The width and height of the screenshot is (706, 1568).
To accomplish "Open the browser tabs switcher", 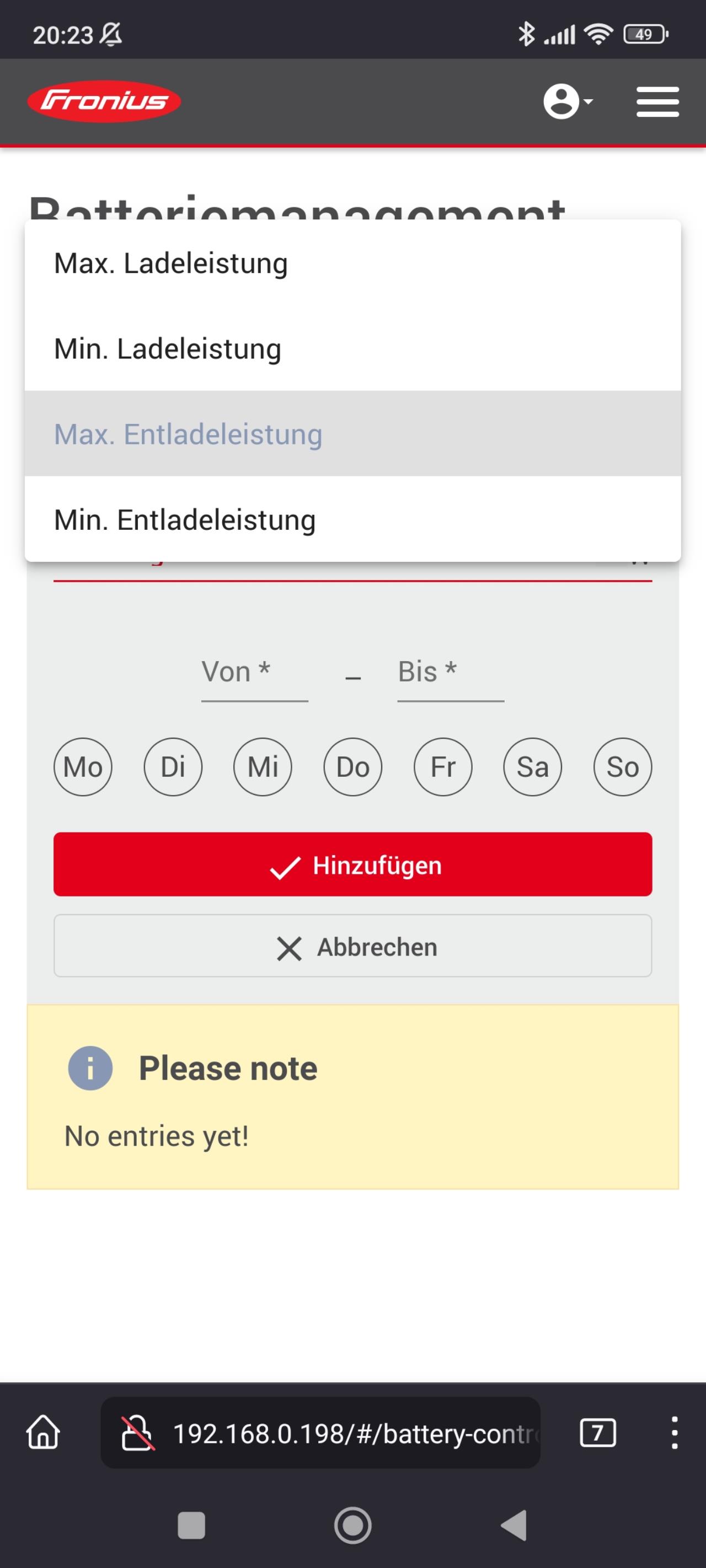I will coord(597,1433).
